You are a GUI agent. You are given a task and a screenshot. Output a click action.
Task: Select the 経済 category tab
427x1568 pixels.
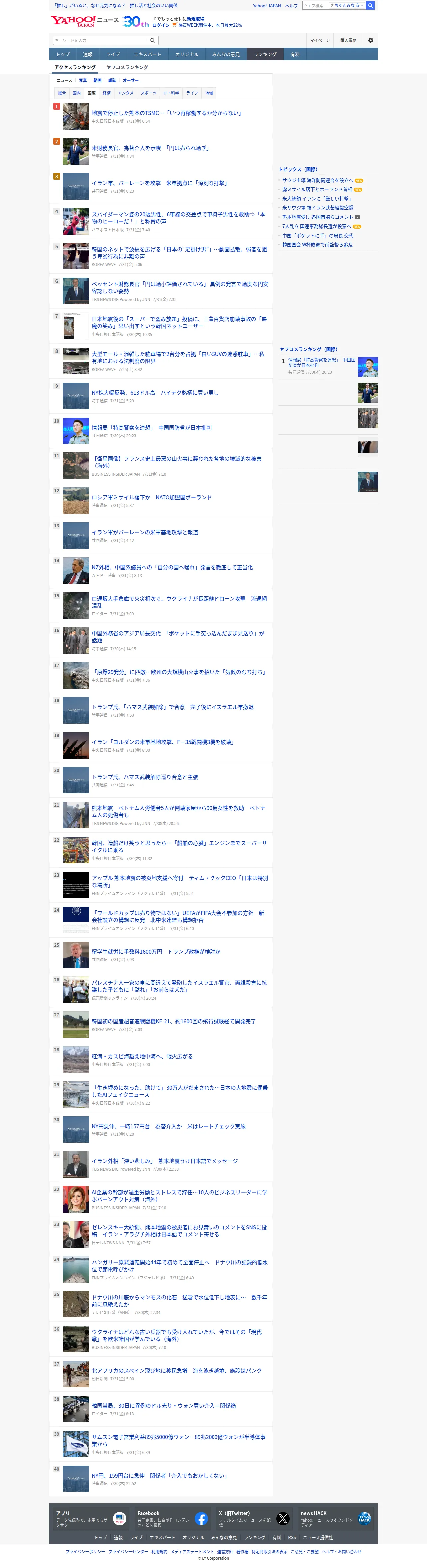click(106, 93)
